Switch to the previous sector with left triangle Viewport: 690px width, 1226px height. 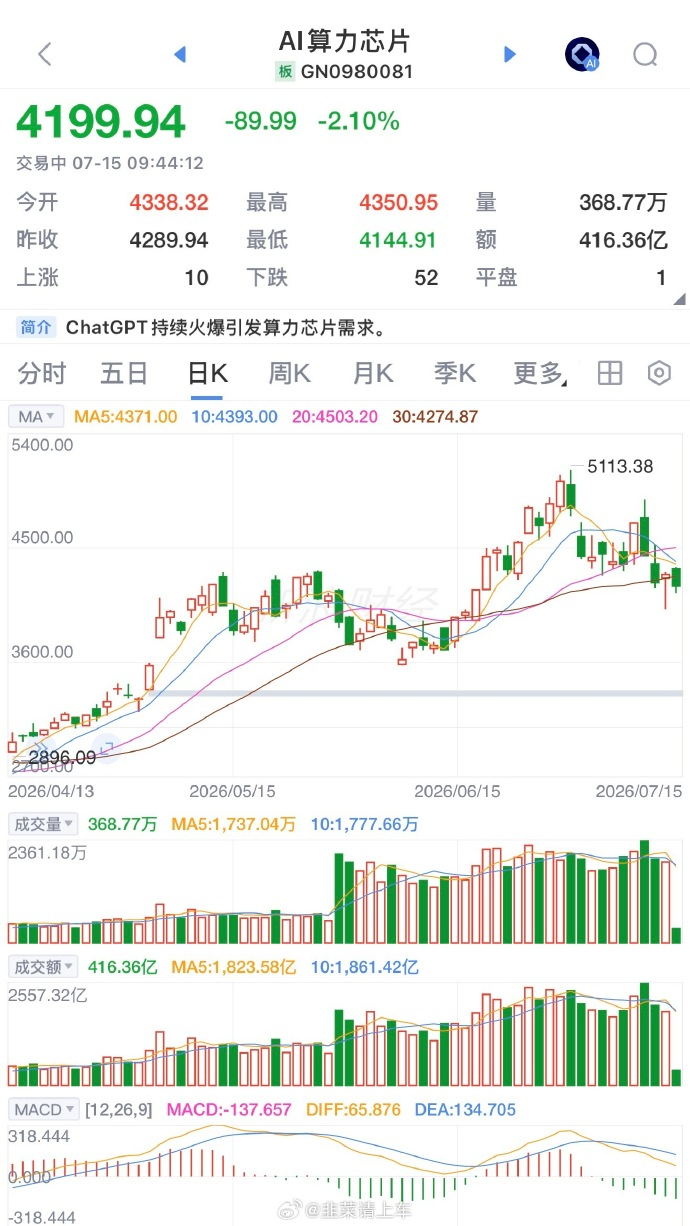tap(181, 54)
